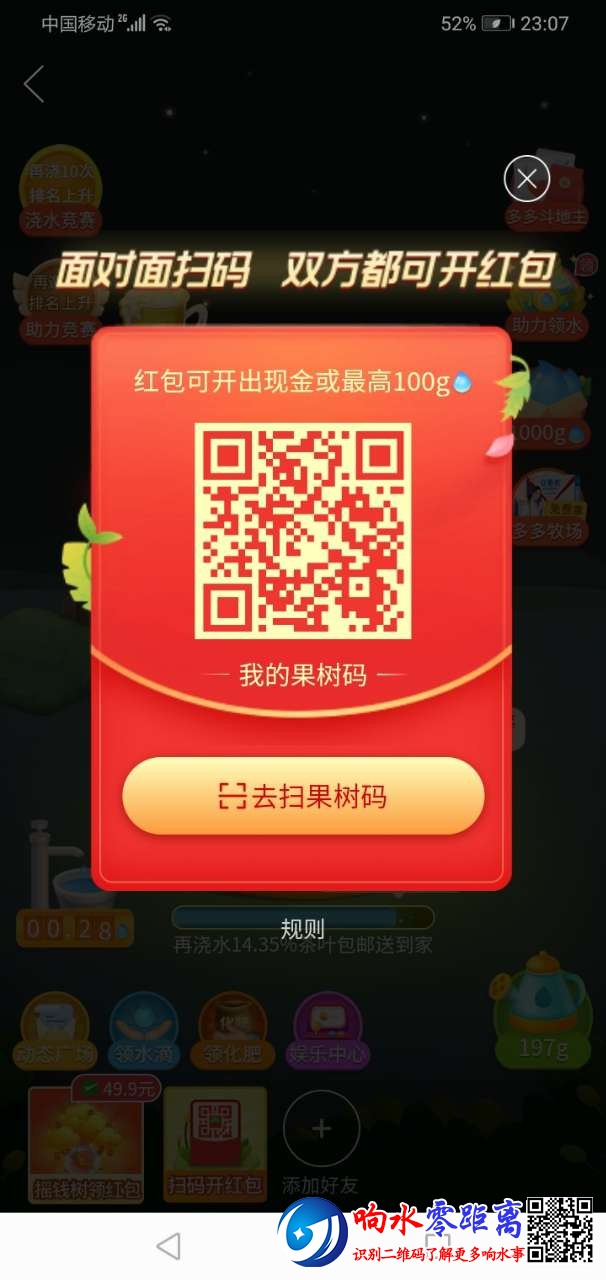The image size is (606, 1280).
Task: Tap the system back button
Action: pos(169,1246)
